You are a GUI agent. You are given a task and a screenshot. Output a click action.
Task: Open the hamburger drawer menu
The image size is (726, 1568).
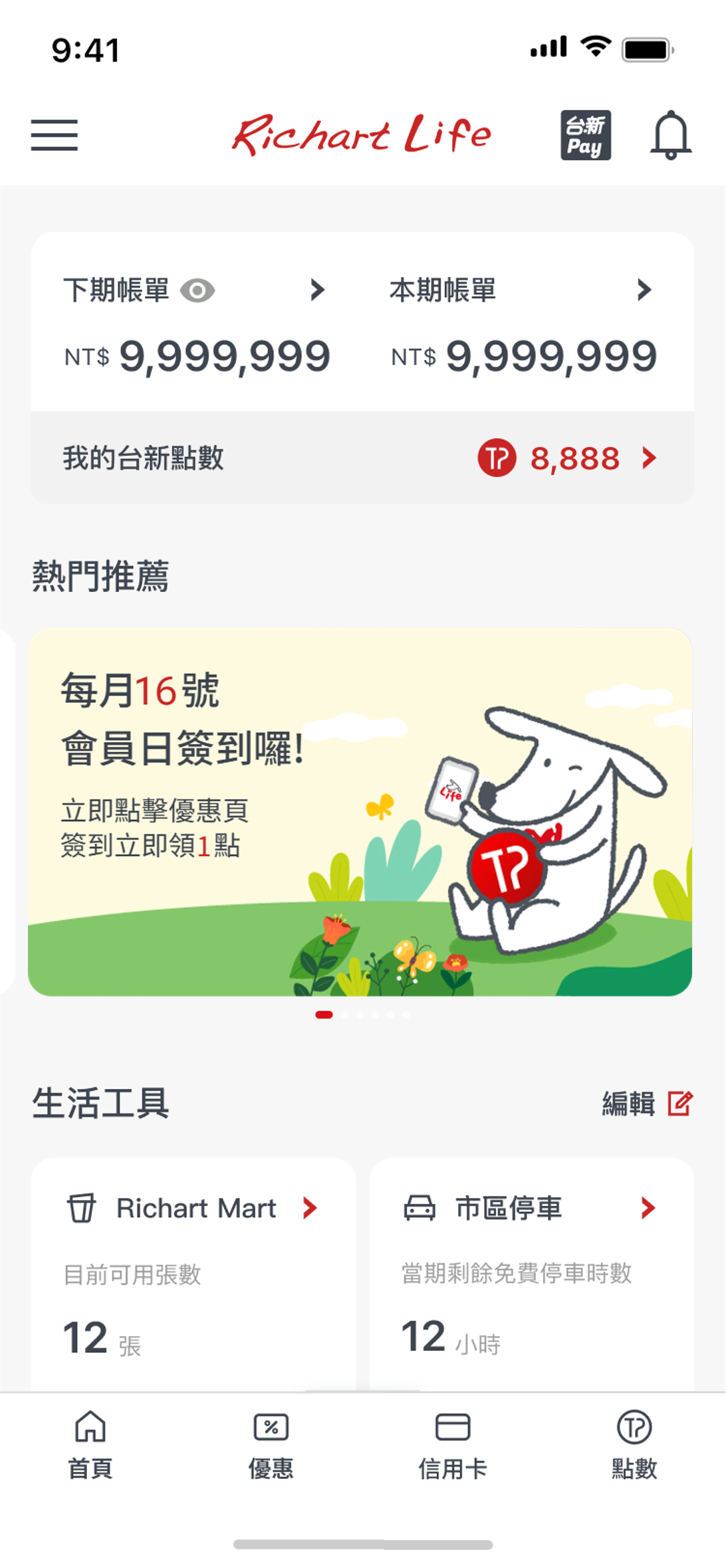tap(55, 135)
